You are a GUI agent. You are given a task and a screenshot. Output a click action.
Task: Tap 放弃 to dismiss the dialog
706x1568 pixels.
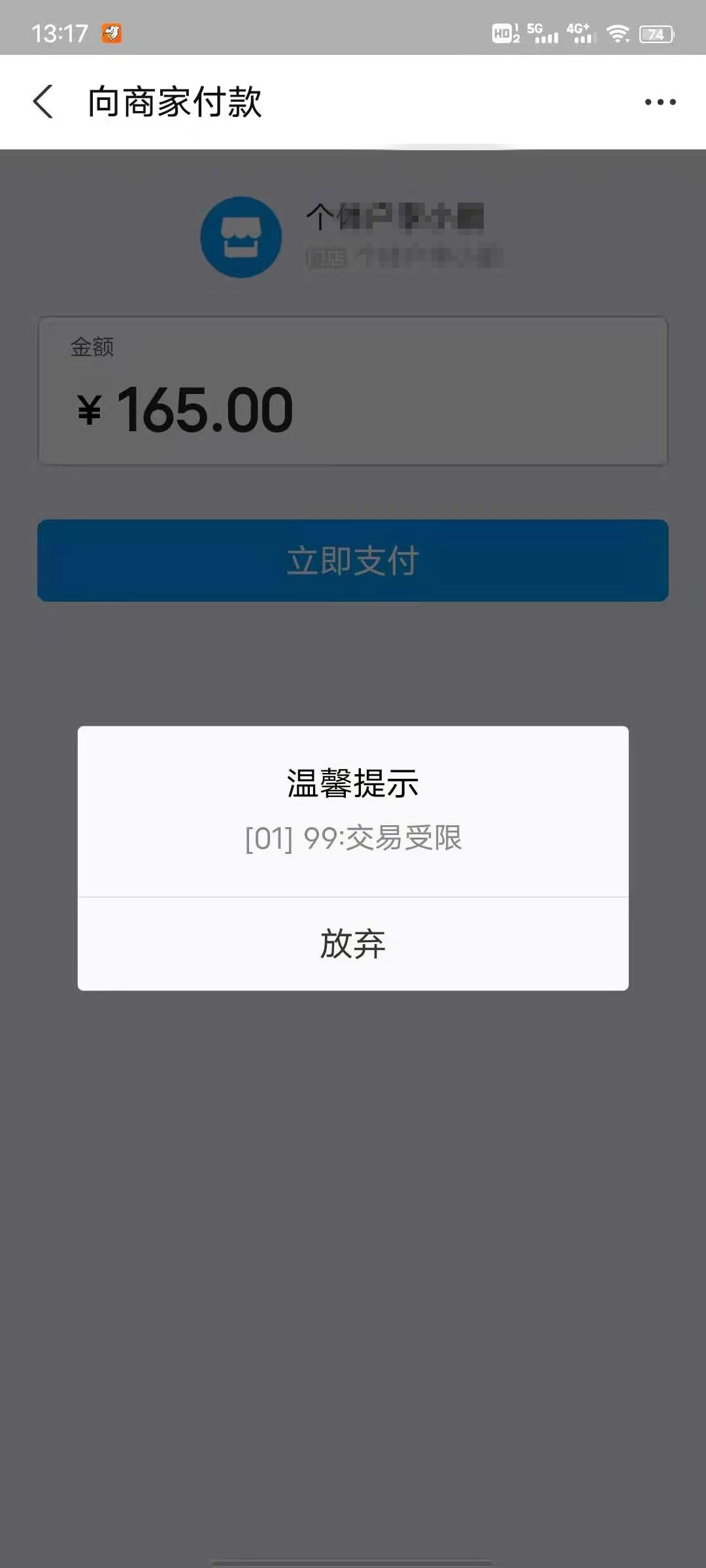point(353,944)
